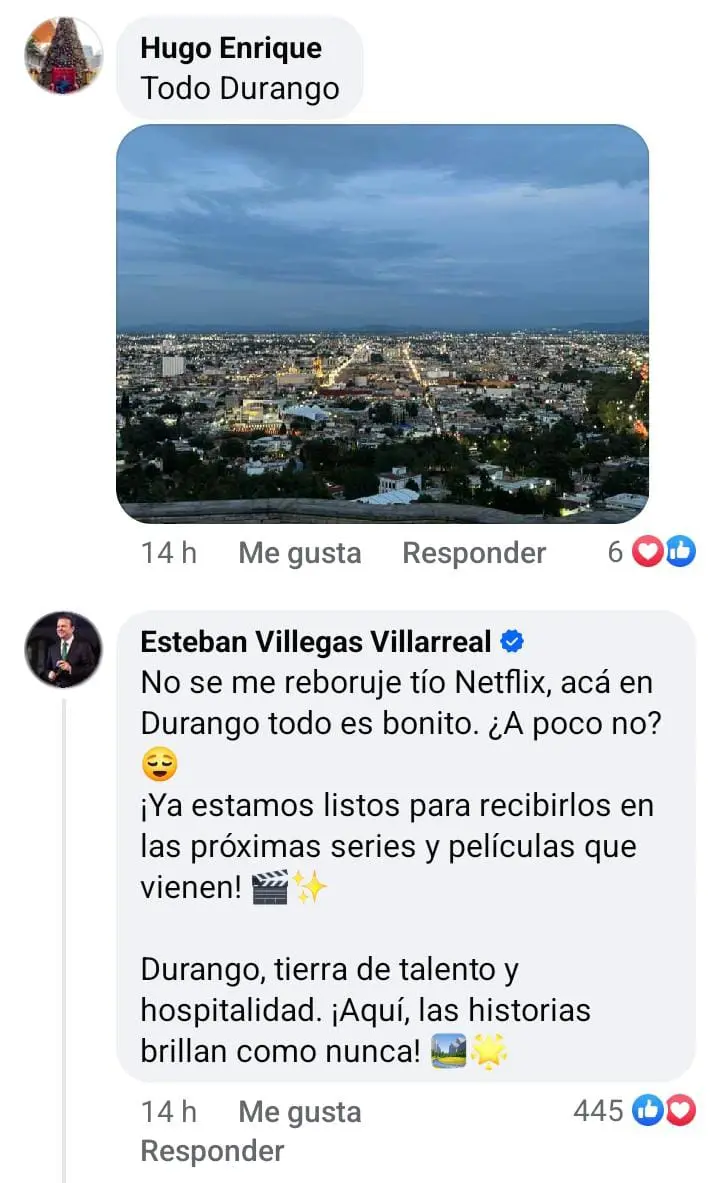Open Hugo Enrique's profile name link
This screenshot has height=1183, width=720.
point(231,48)
